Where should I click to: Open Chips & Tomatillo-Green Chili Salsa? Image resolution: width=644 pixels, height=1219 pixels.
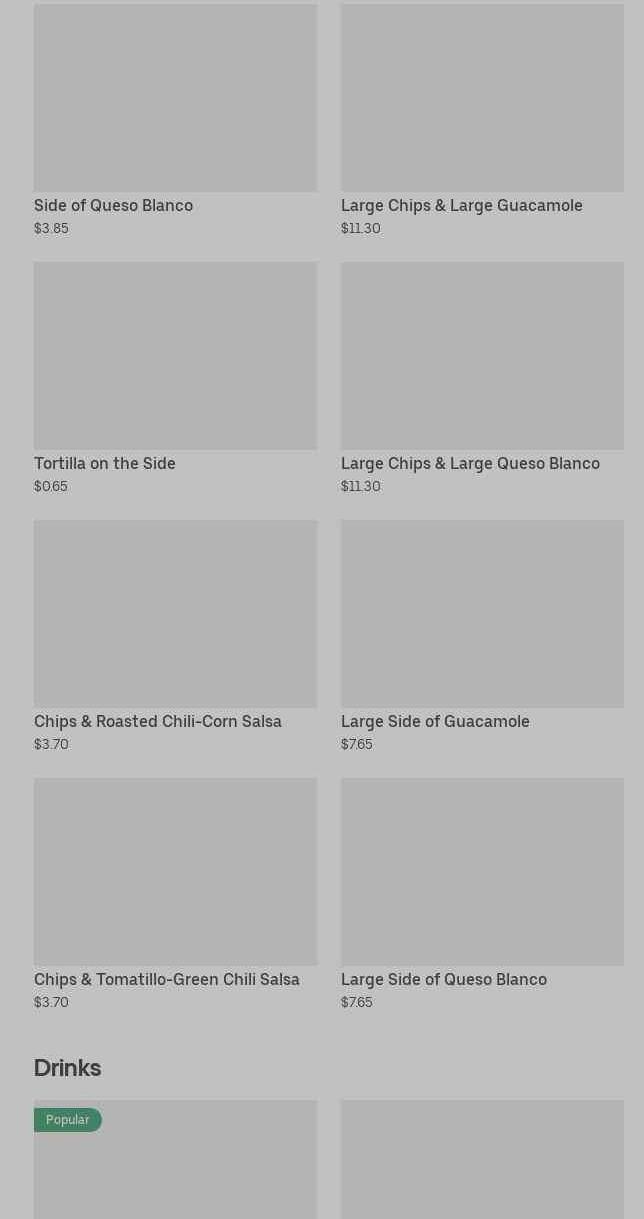[175, 894]
